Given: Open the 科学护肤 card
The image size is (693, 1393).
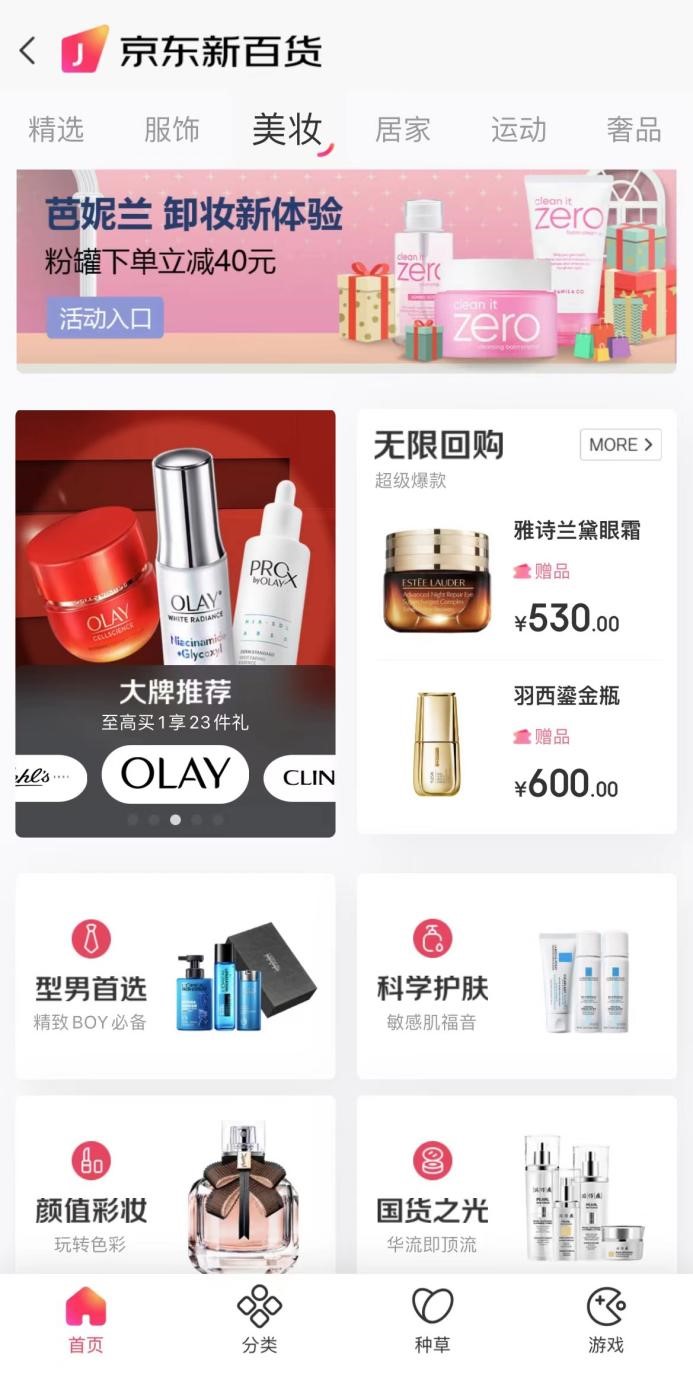Looking at the screenshot, I should point(516,976).
